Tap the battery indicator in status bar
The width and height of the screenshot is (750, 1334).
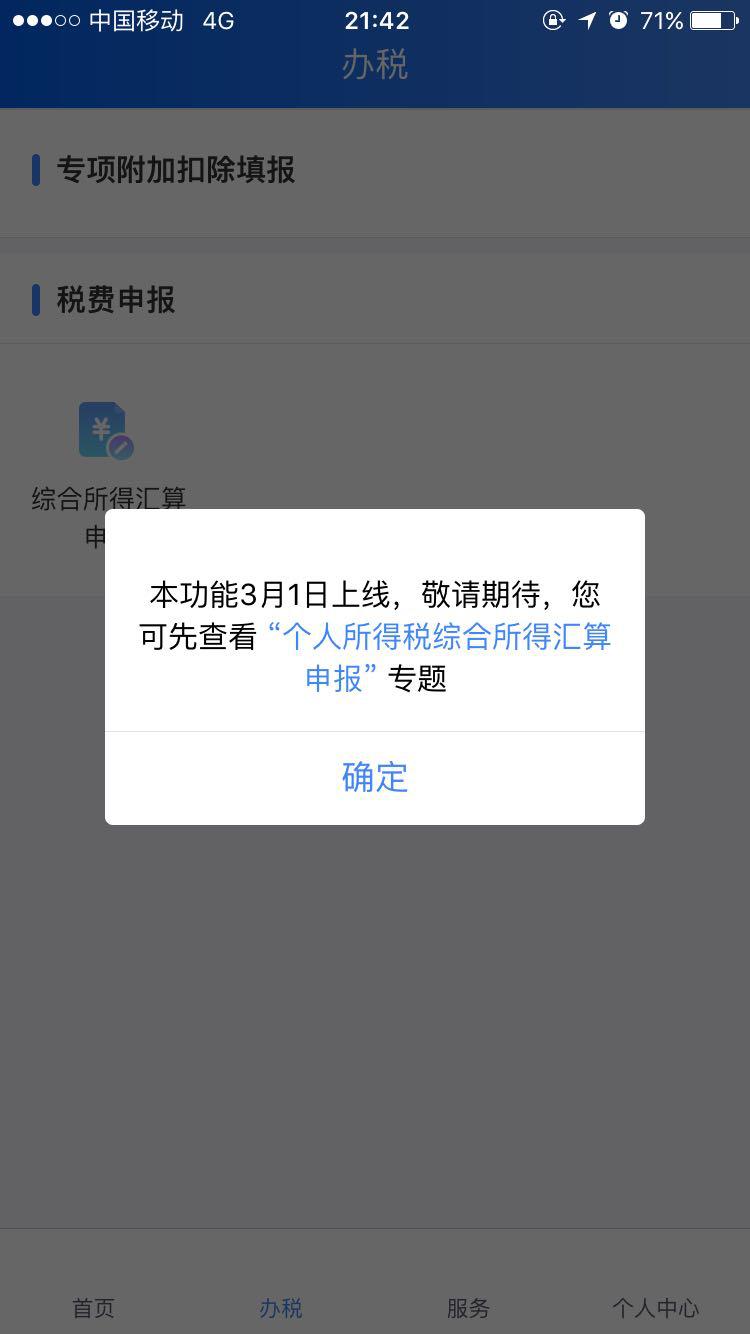712,19
